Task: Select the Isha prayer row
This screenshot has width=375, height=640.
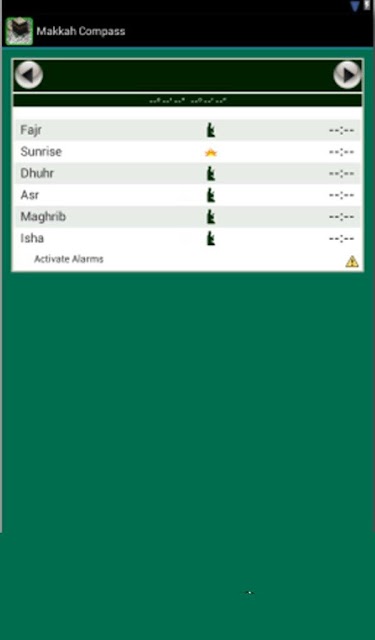Action: tap(188, 238)
